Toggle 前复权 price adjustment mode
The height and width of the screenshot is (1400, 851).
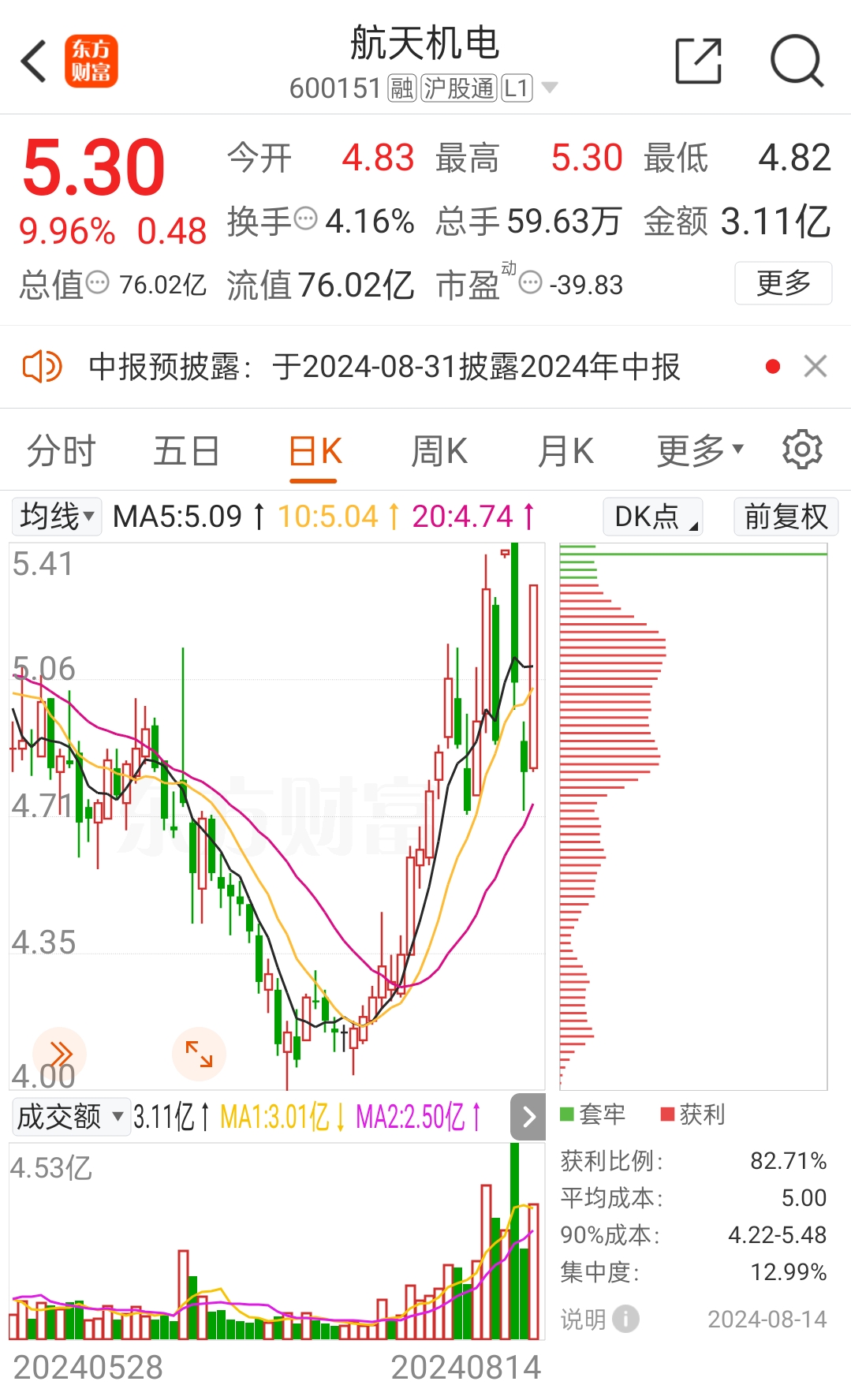point(785,517)
